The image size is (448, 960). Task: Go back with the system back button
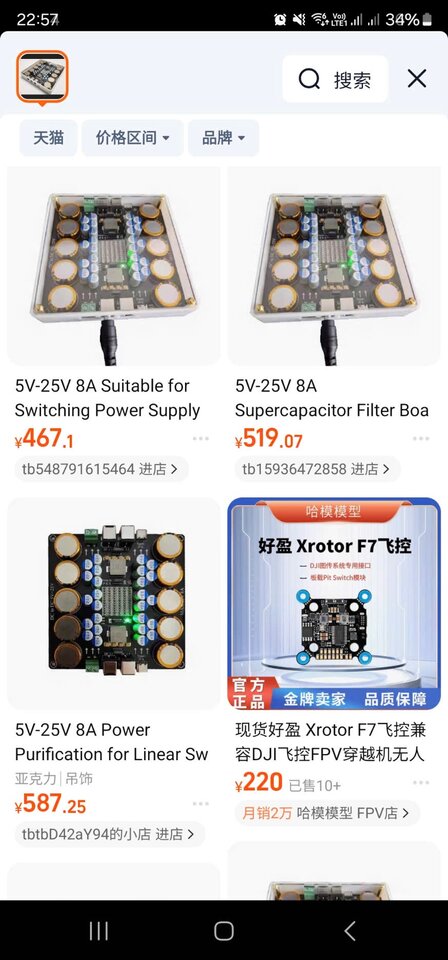(349, 931)
